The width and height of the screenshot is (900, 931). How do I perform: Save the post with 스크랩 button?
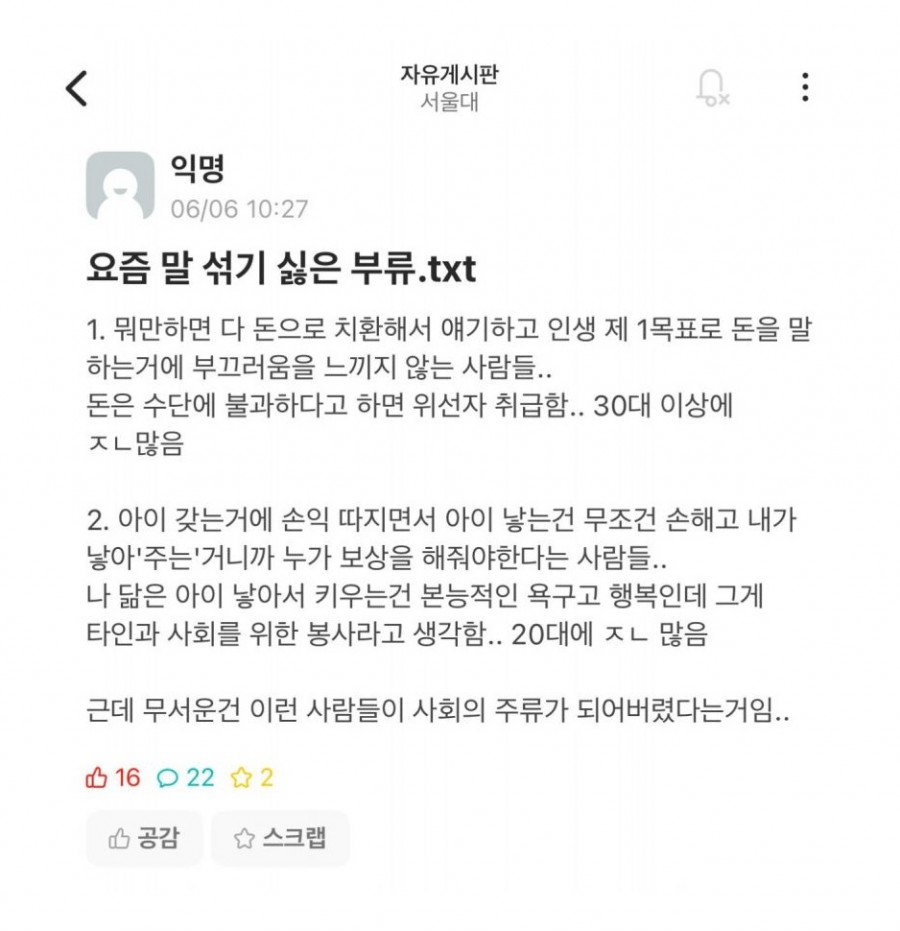280,838
